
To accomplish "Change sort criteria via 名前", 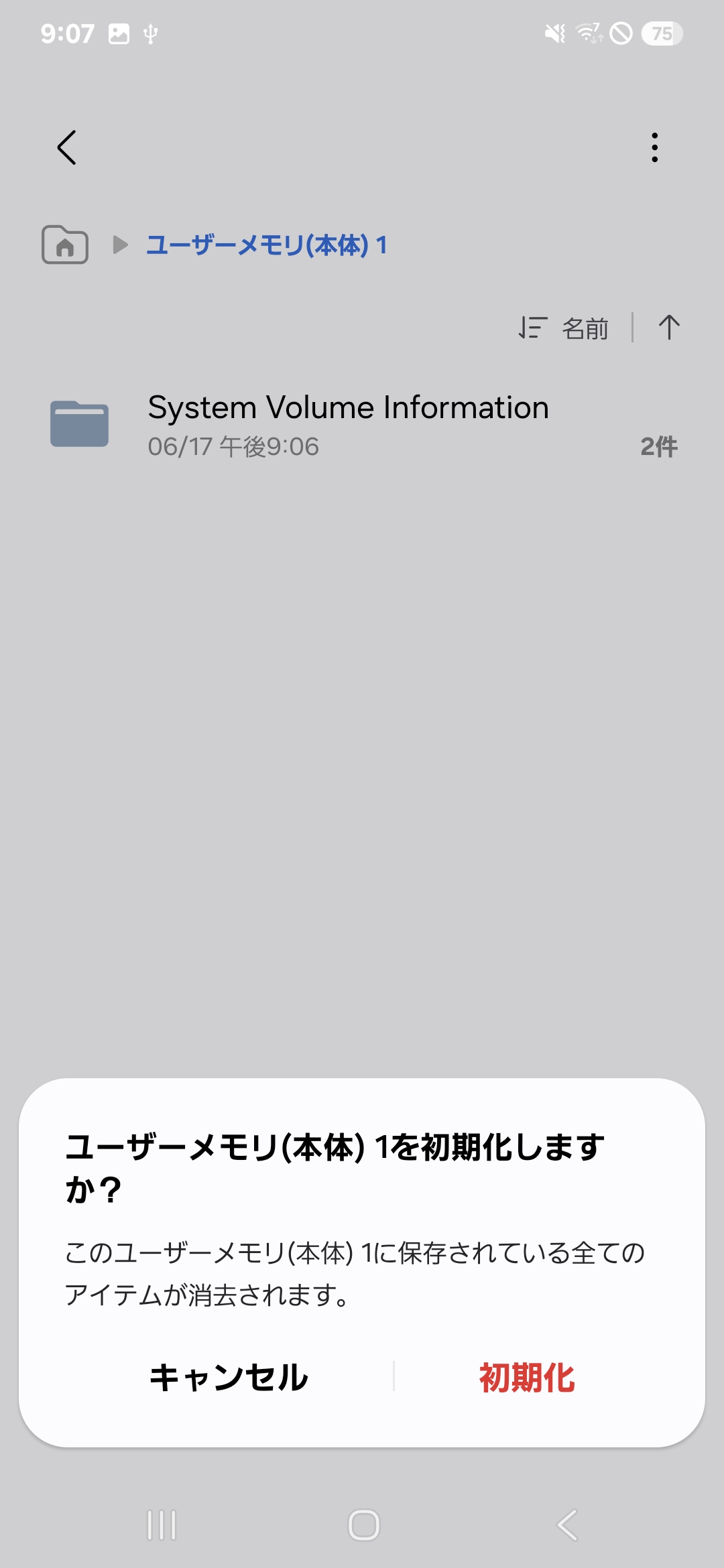I will (564, 328).
